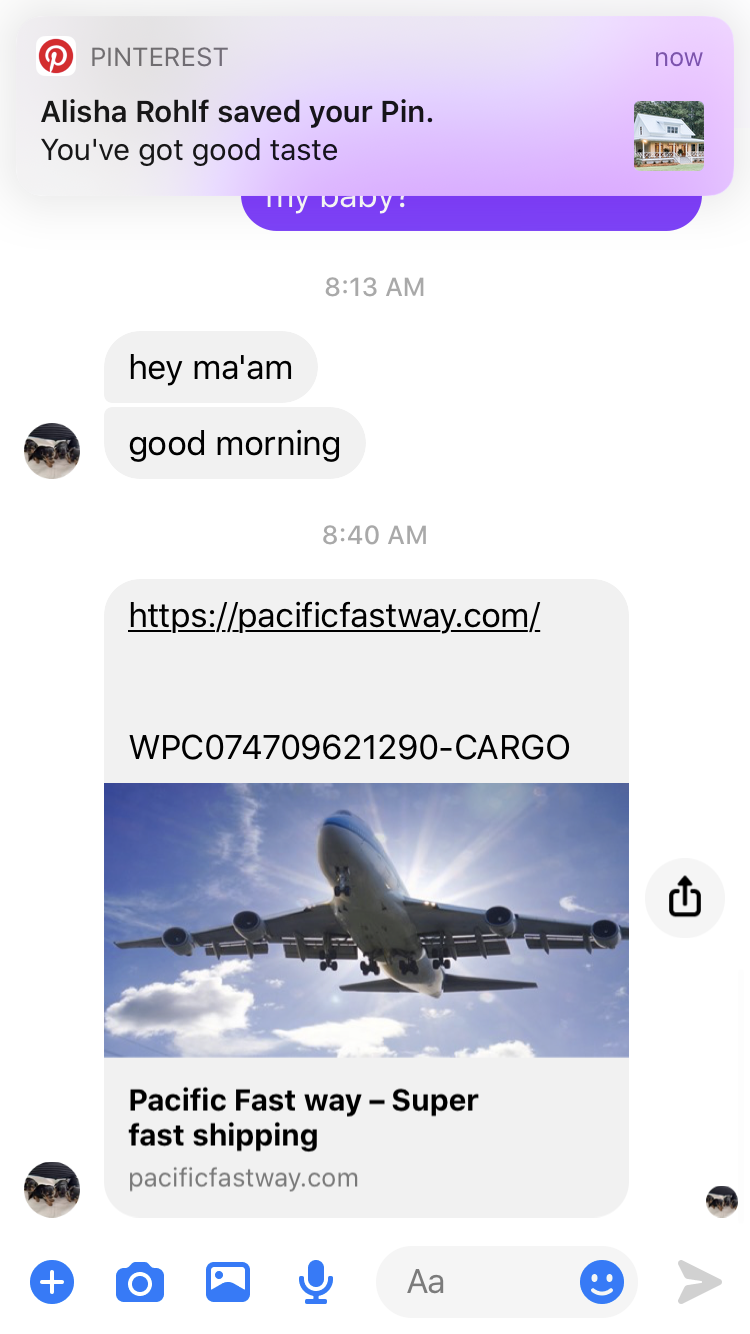
Task: Open sender's profile picture beside good morning
Action: pos(52,451)
